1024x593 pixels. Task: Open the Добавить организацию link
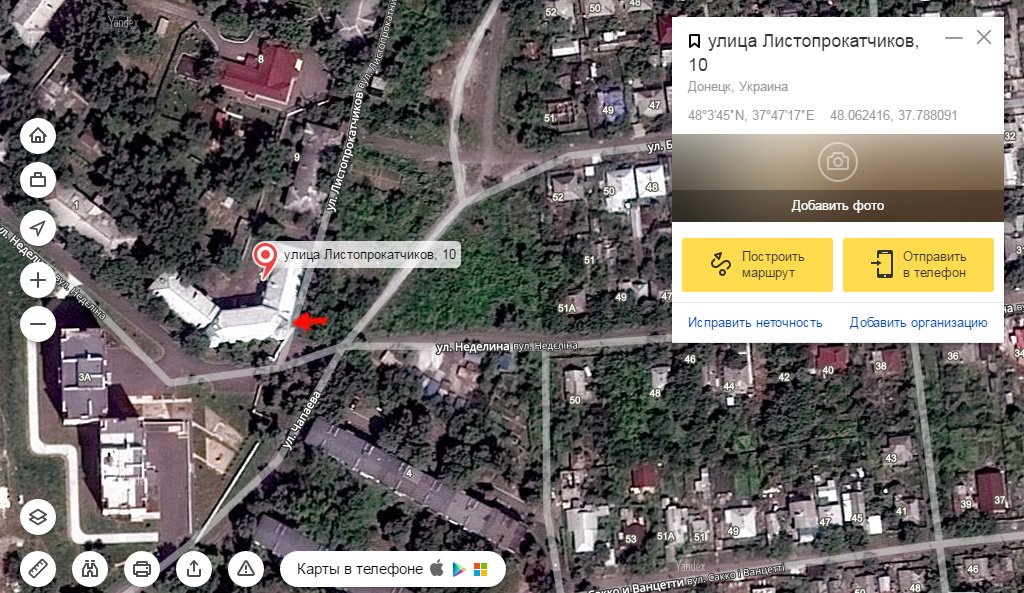pos(918,322)
